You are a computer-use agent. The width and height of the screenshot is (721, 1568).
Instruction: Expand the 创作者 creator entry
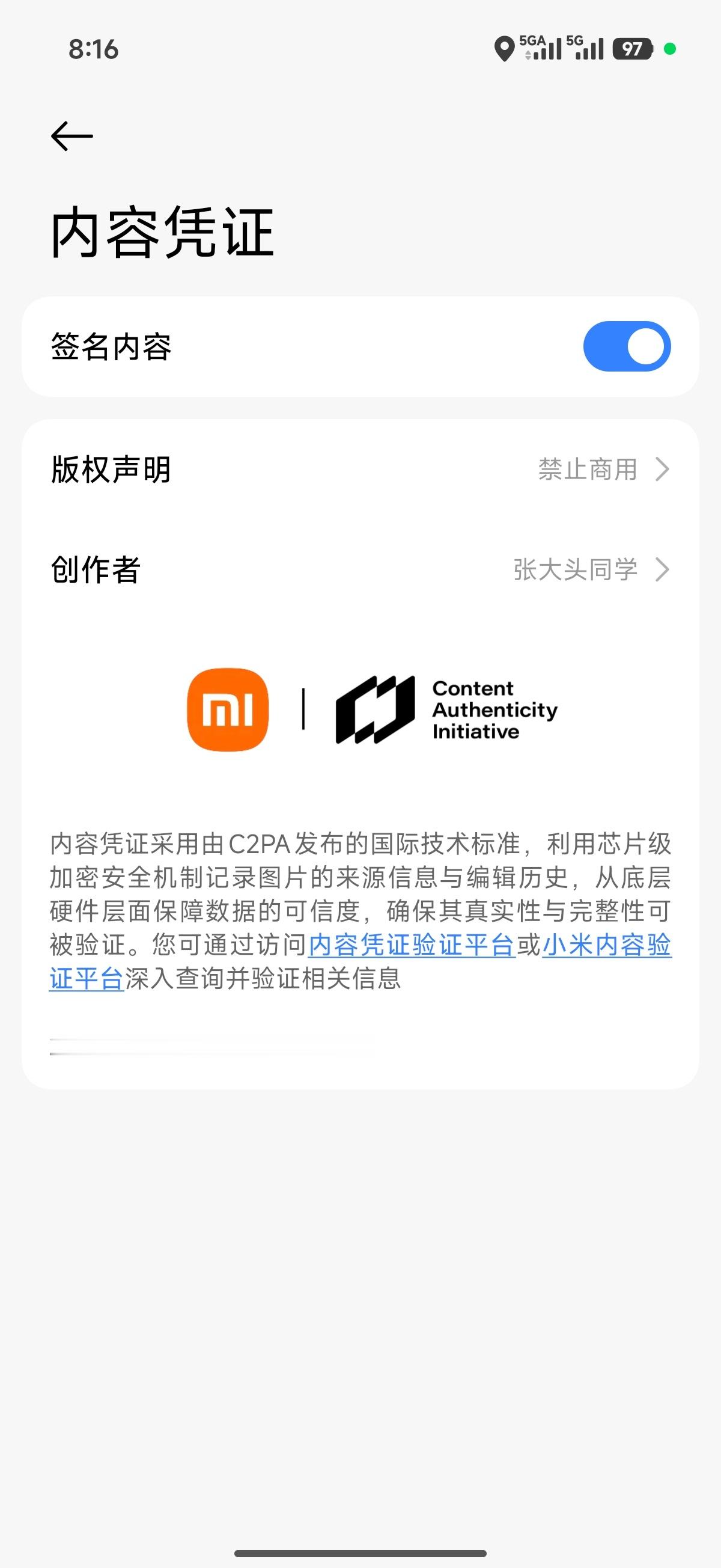pos(360,571)
